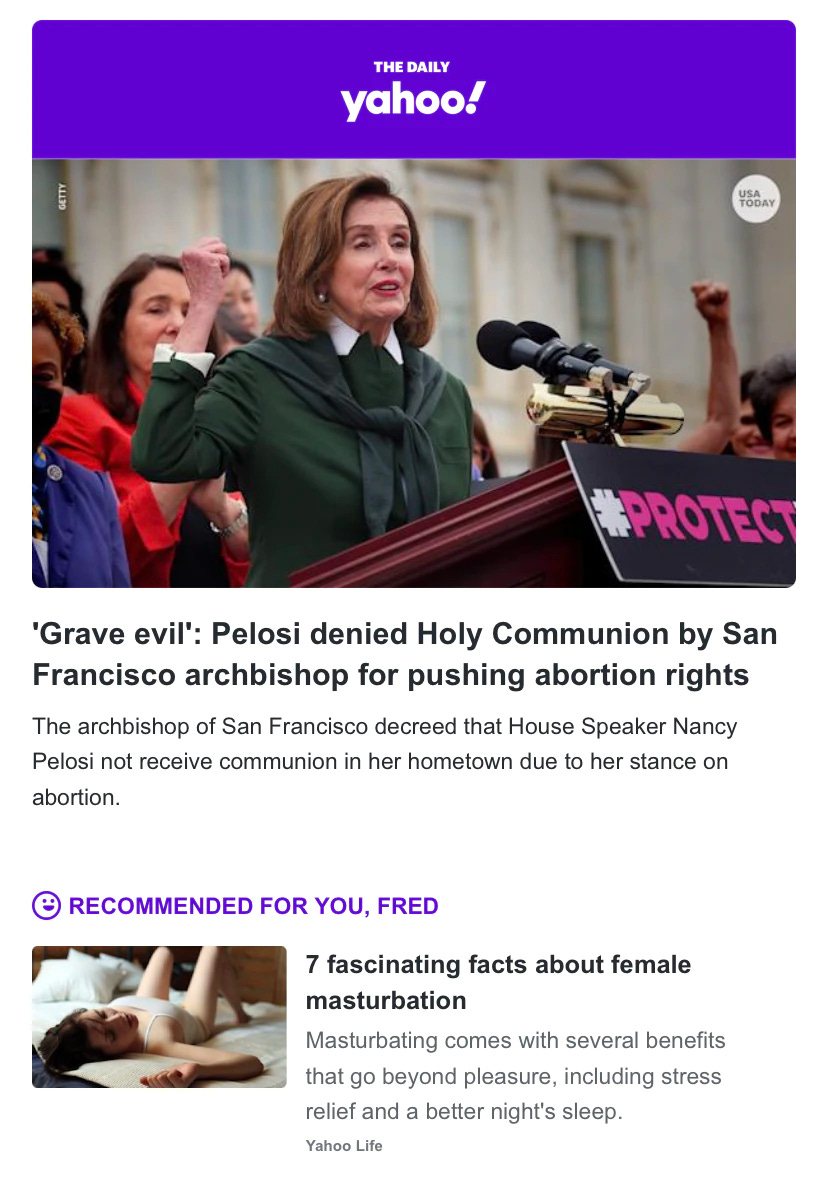The image size is (828, 1193).
Task: Open the Pelosi rally photo story
Action: click(x=413, y=372)
